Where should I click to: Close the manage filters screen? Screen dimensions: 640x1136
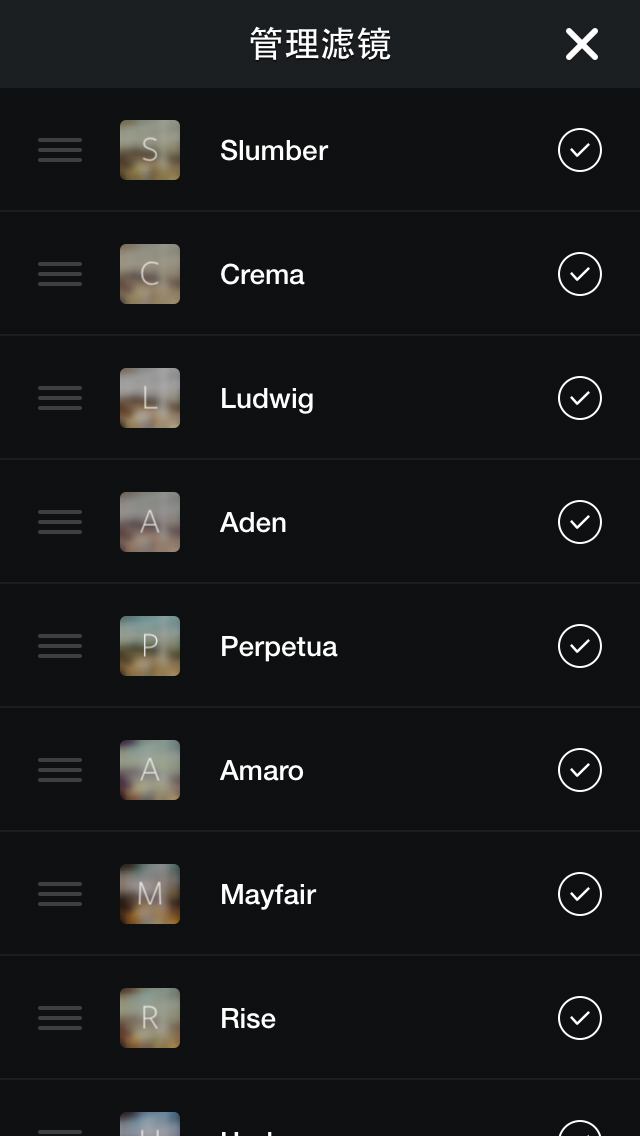(581, 44)
